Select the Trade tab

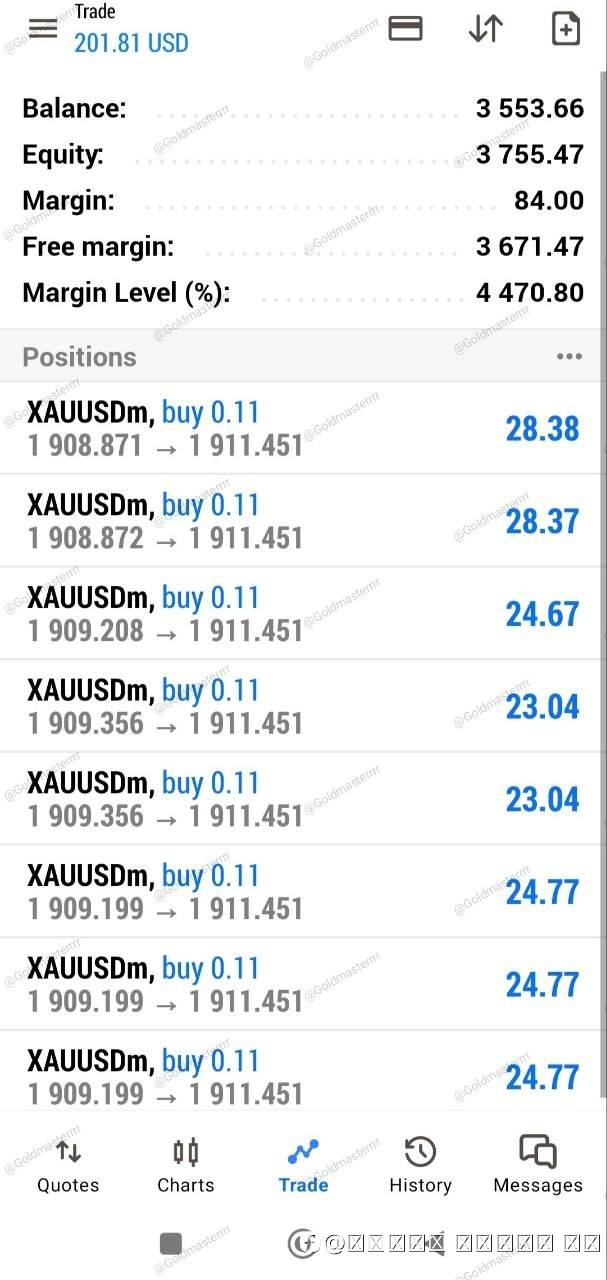(303, 1165)
